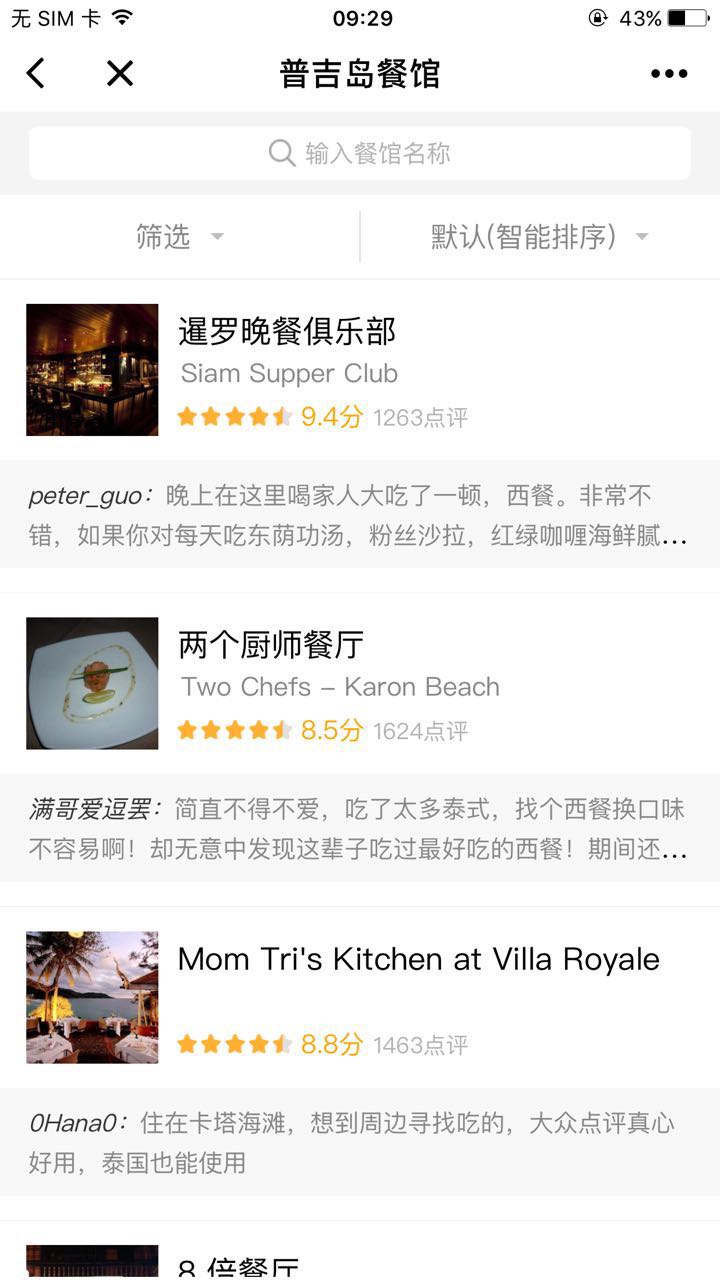Open 满哥爱逗罢's review of Two Chefs
This screenshot has width=720, height=1280.
360,829
